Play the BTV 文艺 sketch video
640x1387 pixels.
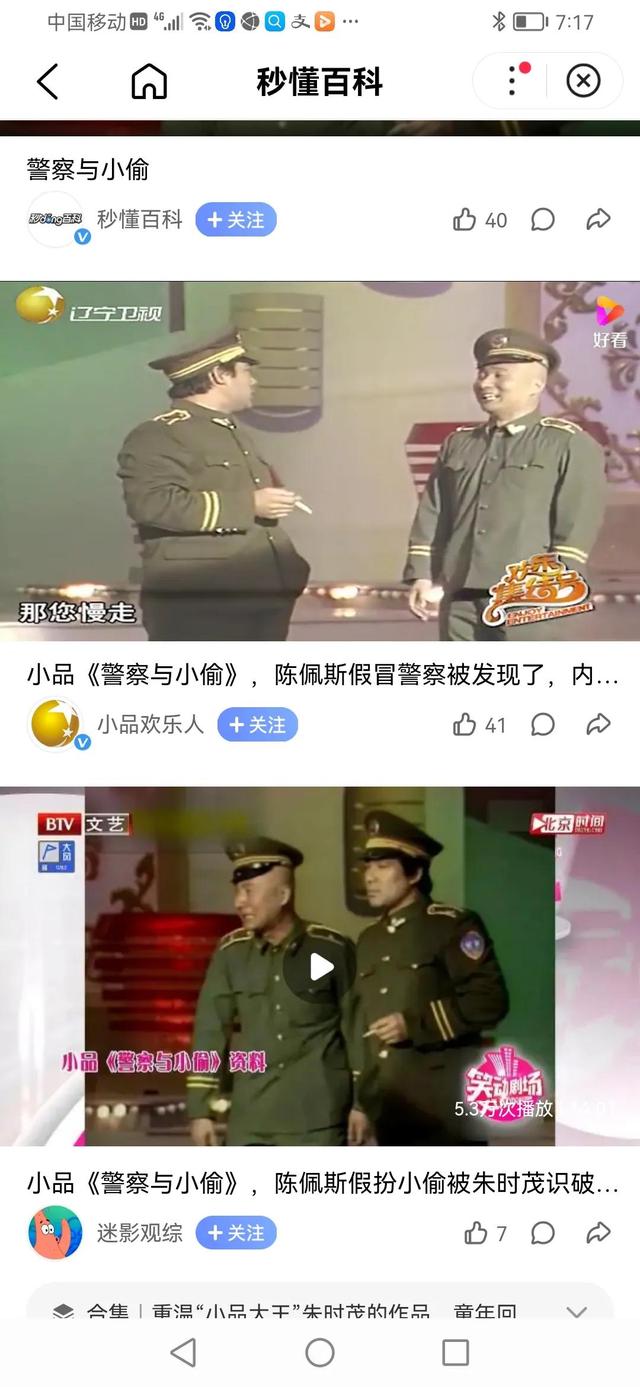point(320,966)
